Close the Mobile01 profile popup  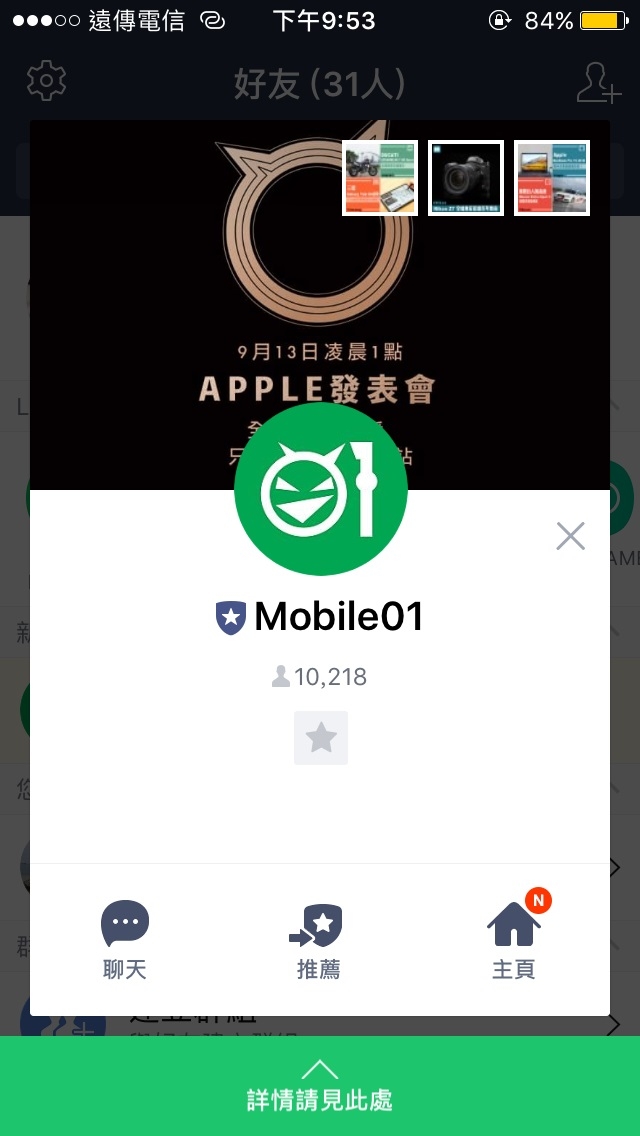click(x=570, y=537)
